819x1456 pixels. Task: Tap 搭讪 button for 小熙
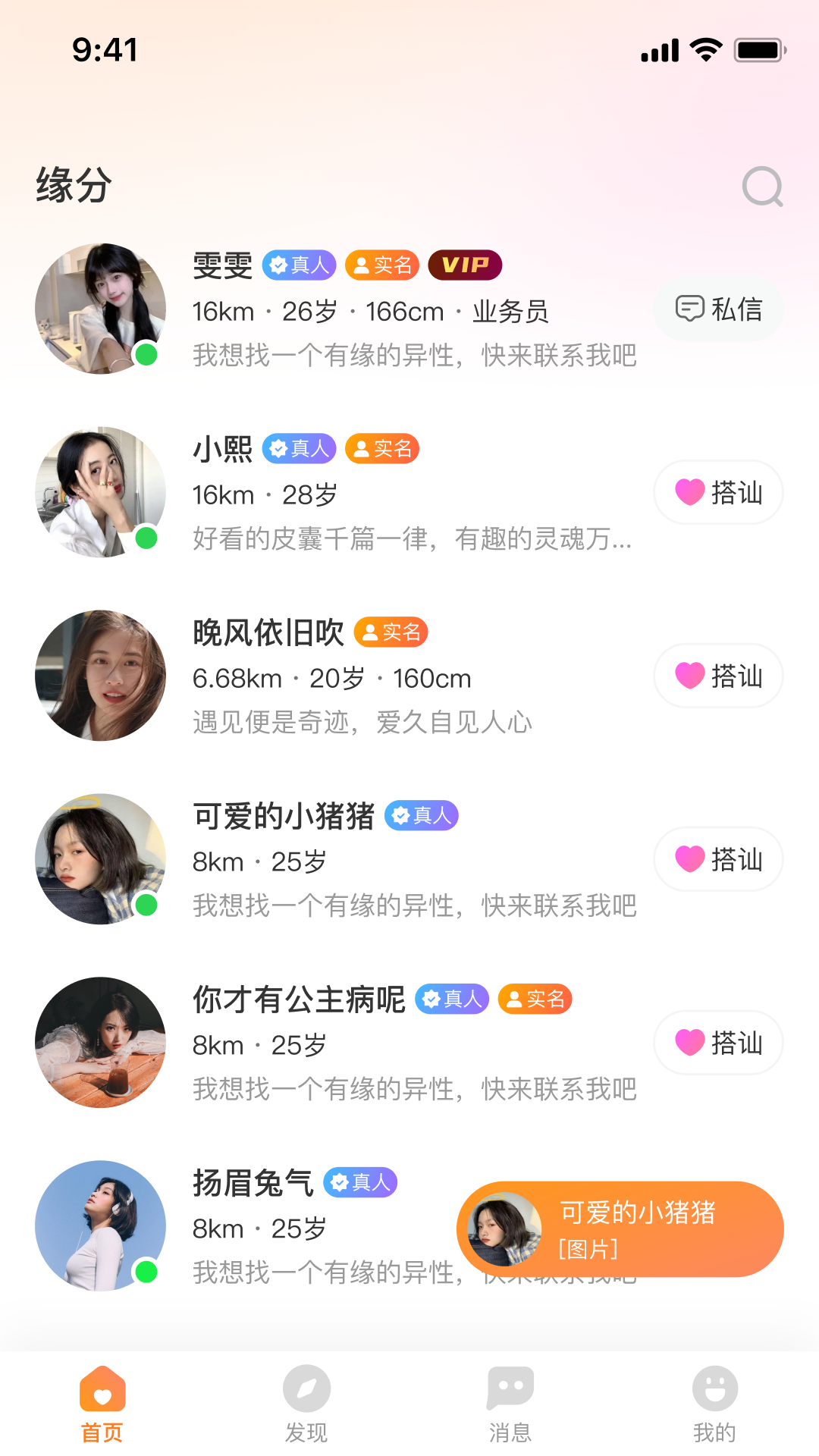point(718,493)
